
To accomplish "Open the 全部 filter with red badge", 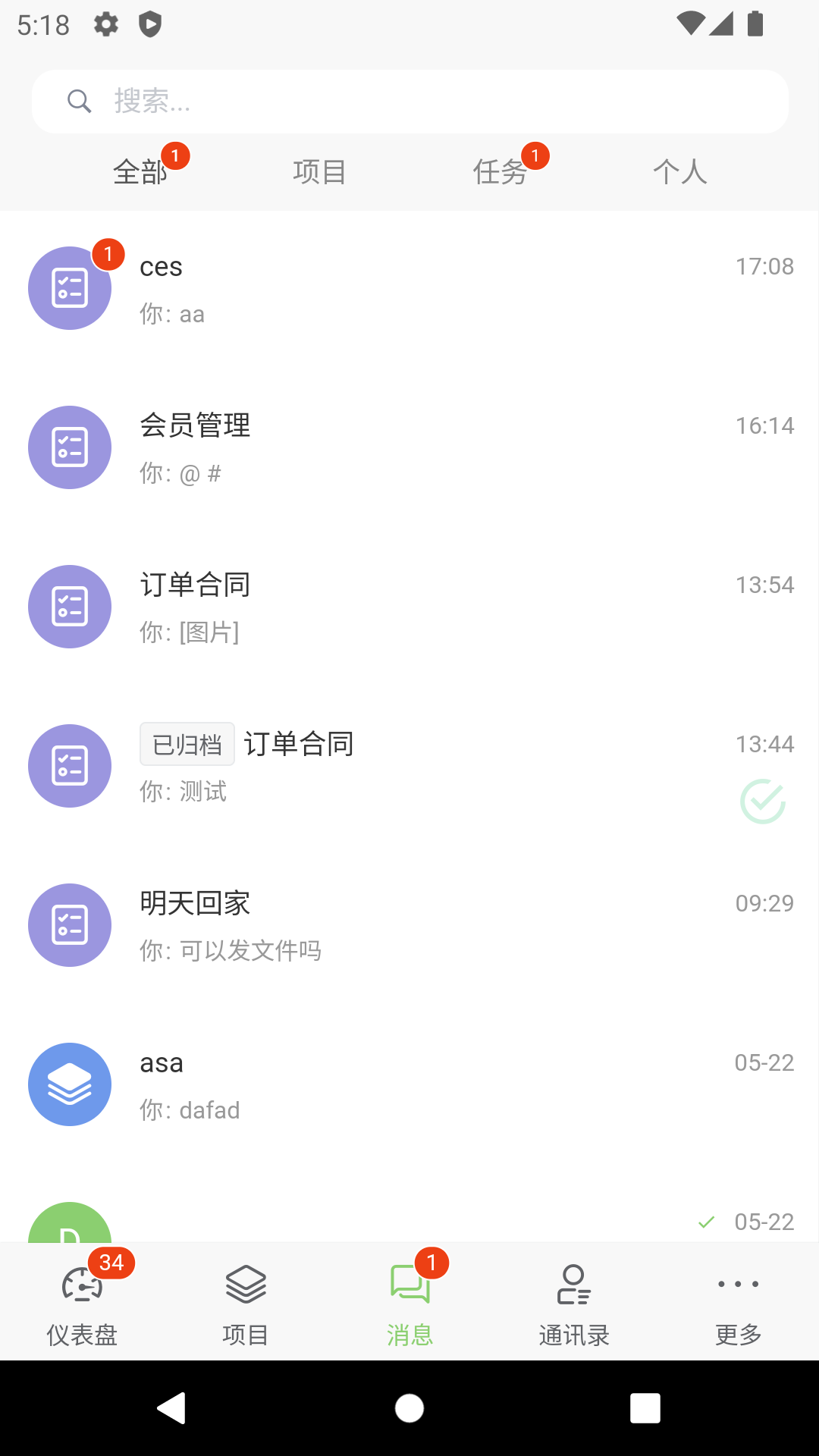I will (140, 172).
